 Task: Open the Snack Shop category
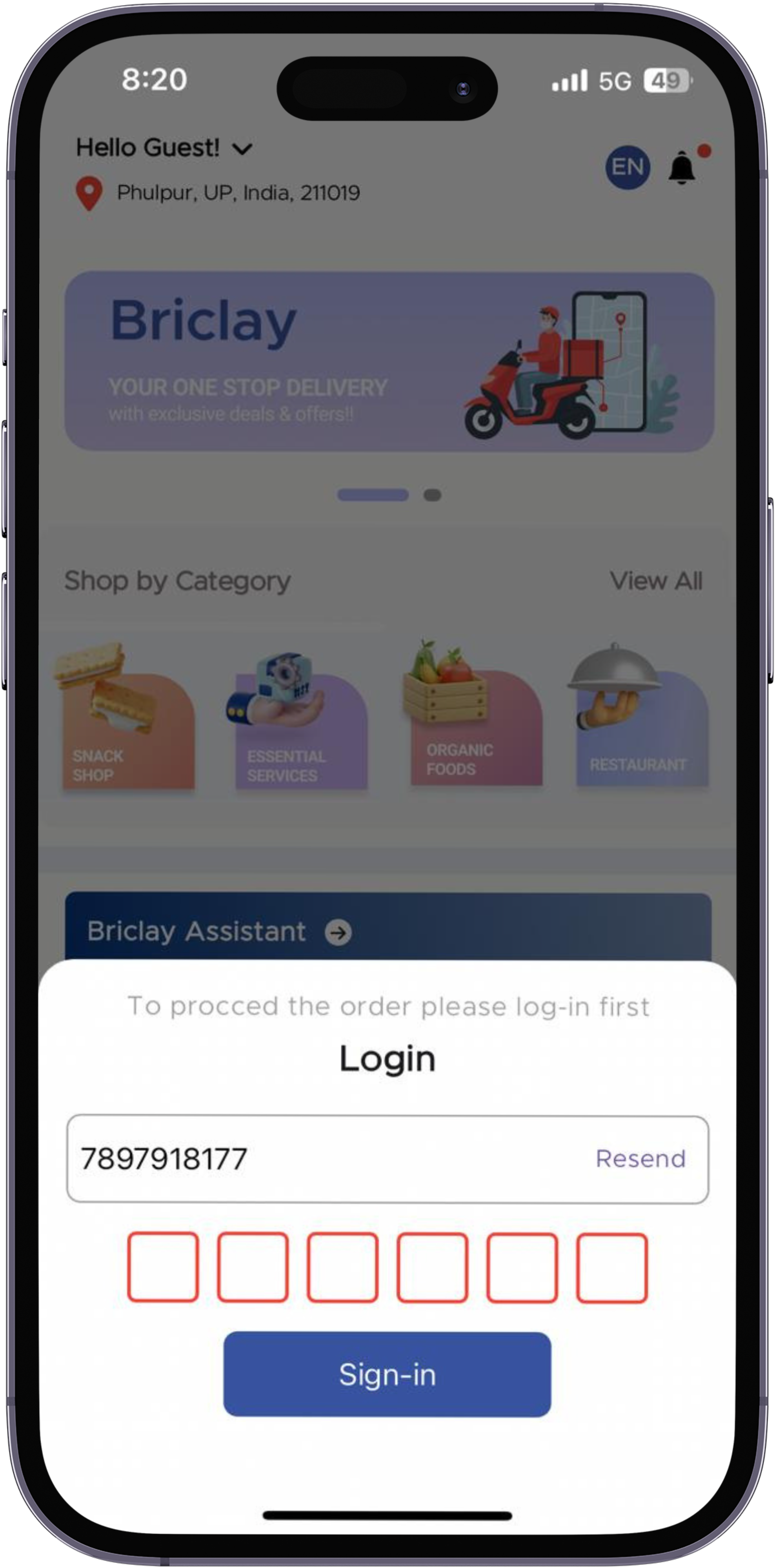pos(125,718)
